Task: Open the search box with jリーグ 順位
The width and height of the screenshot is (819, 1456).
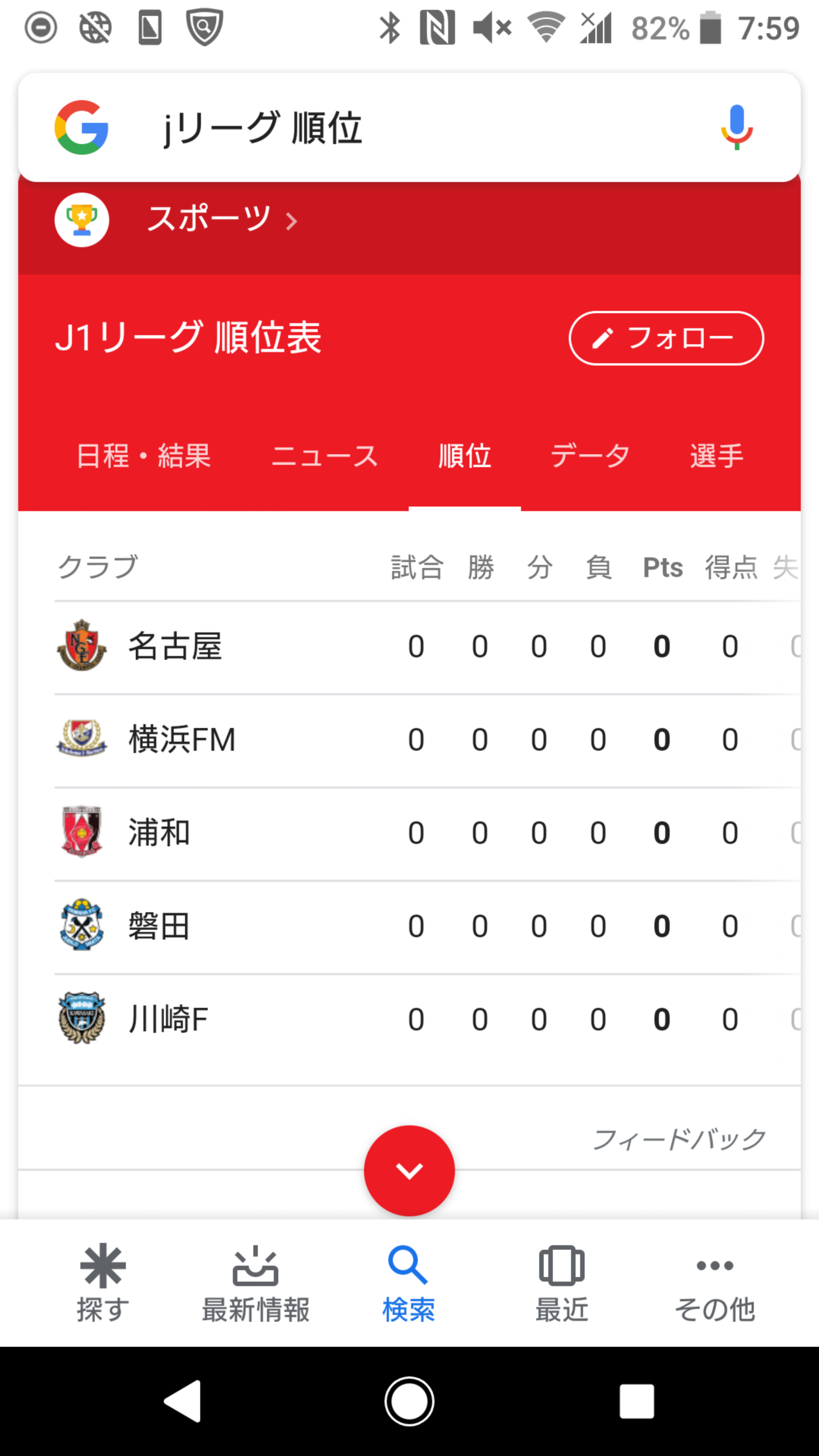Action: [x=409, y=127]
